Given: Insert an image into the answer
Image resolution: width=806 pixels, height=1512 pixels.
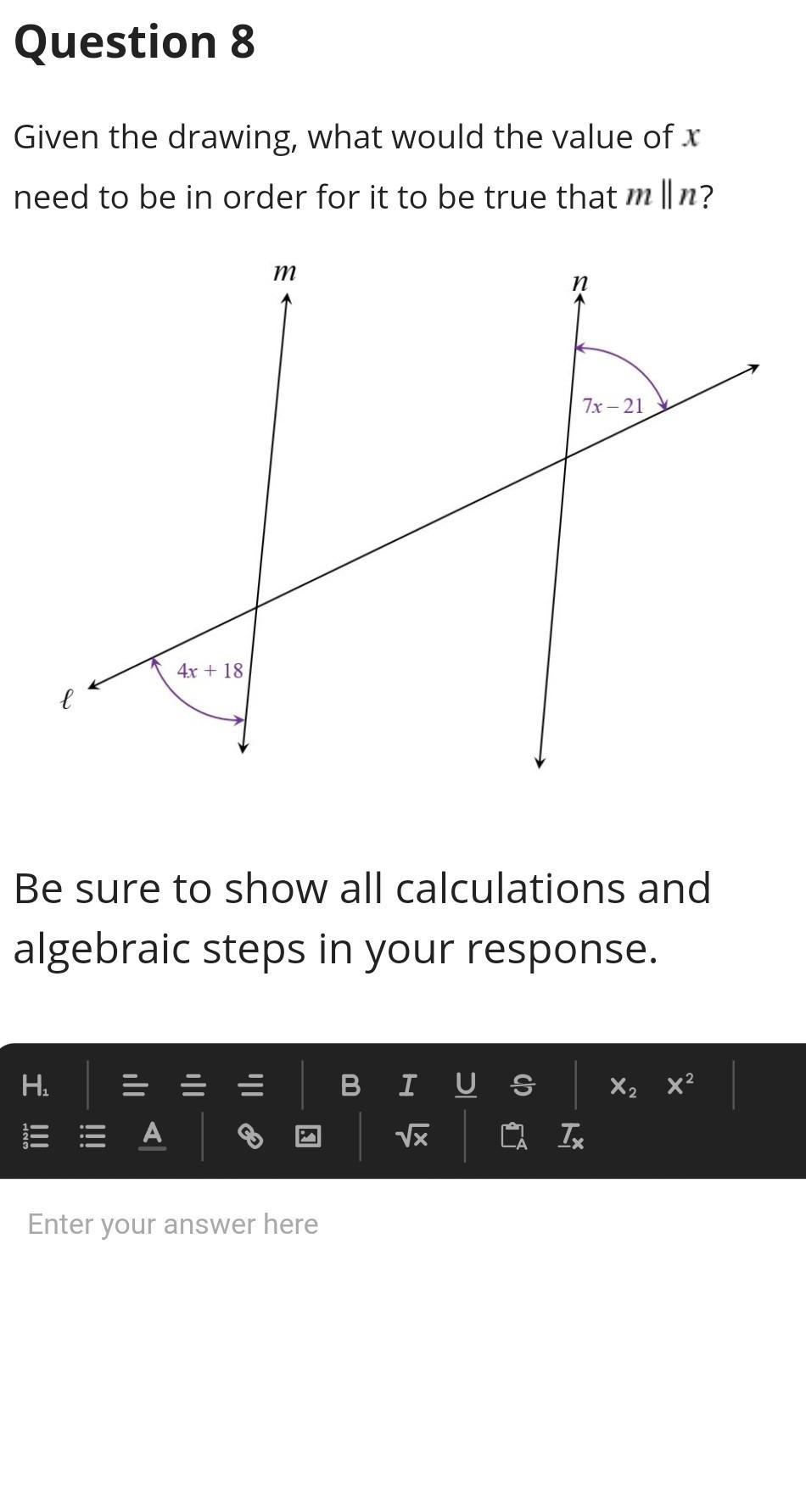Looking at the screenshot, I should tap(308, 1135).
